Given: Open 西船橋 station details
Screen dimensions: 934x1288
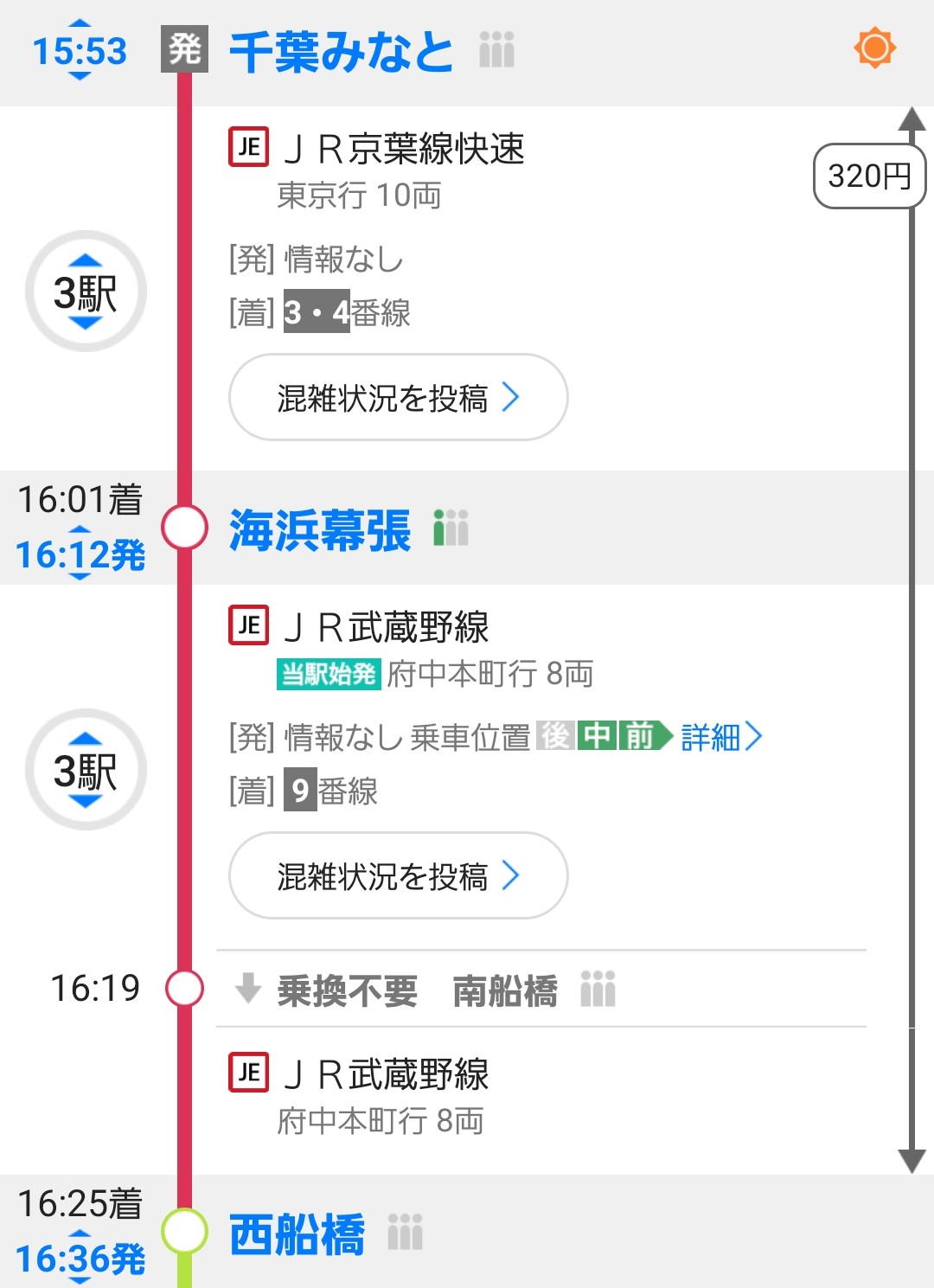Looking at the screenshot, I should (x=297, y=1234).
